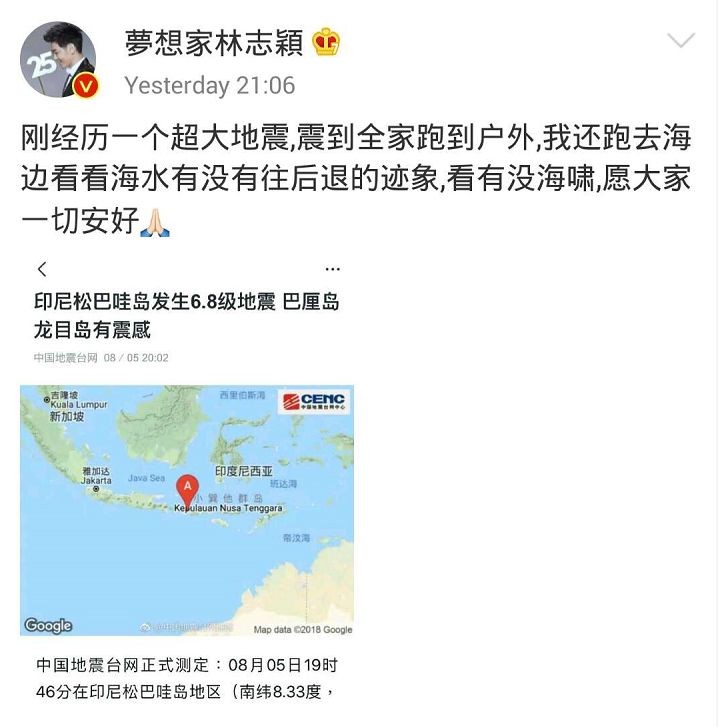Open the attached earthquake news screenshot
Image resolution: width=718 pixels, height=727 pixels.
point(187,480)
